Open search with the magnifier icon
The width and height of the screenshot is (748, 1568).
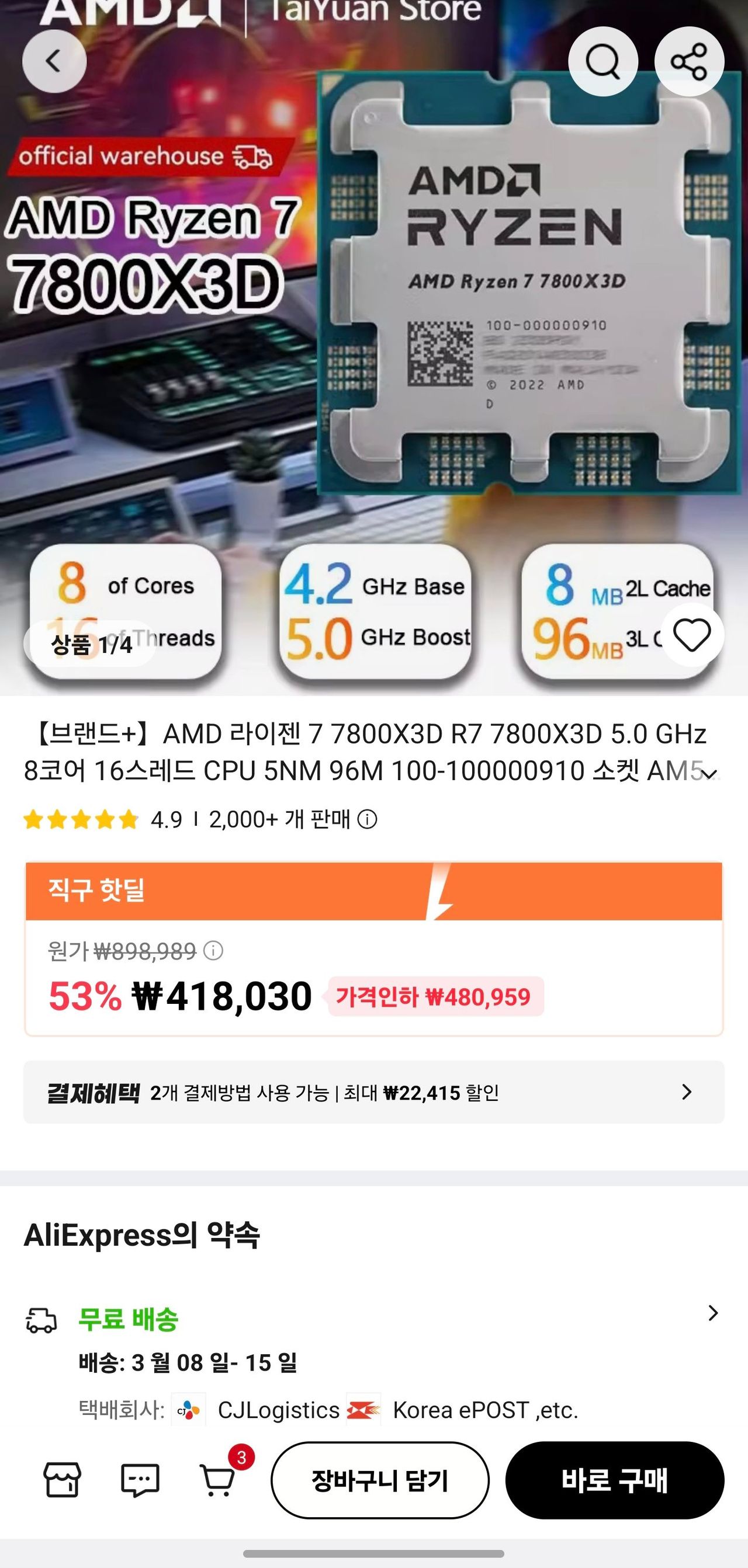point(602,61)
